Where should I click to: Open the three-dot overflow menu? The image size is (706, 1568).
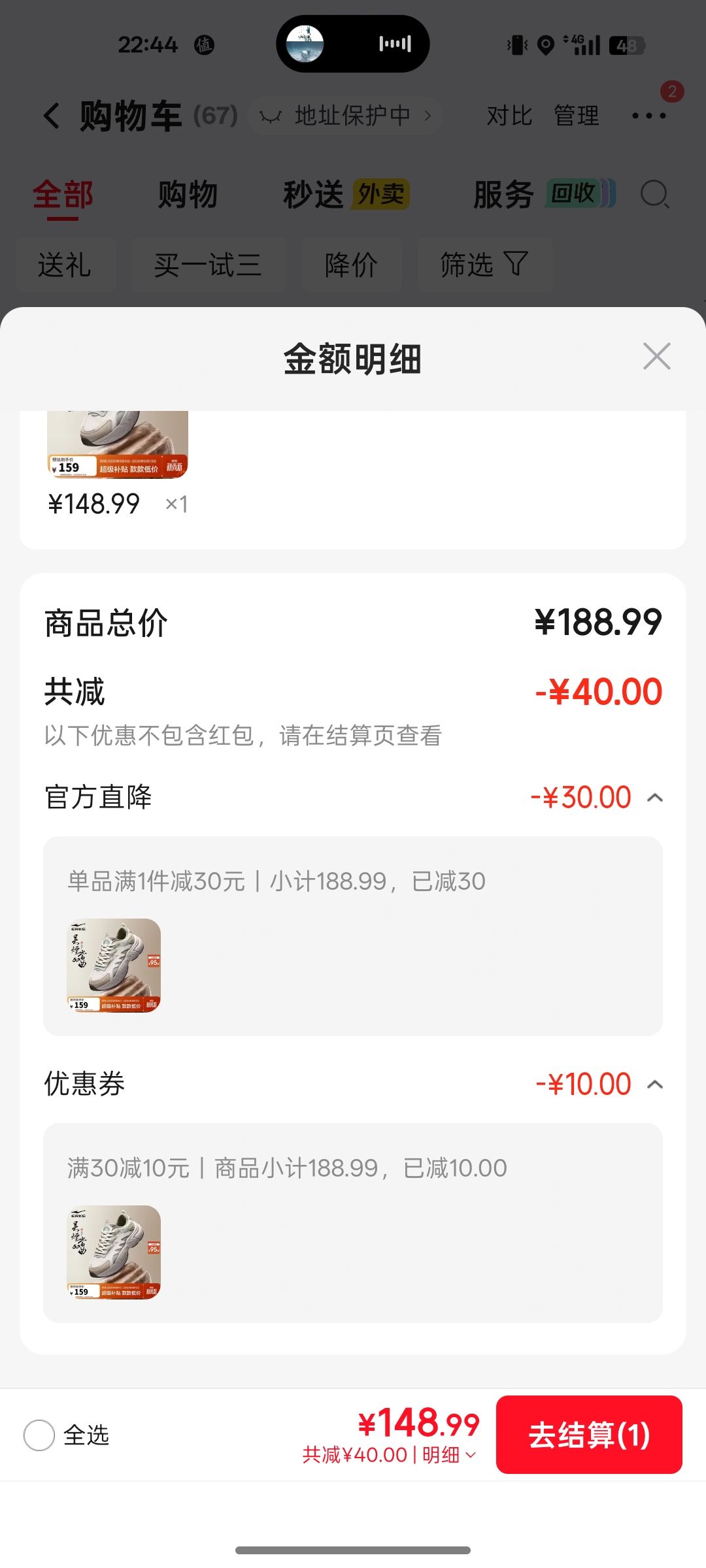(648, 116)
